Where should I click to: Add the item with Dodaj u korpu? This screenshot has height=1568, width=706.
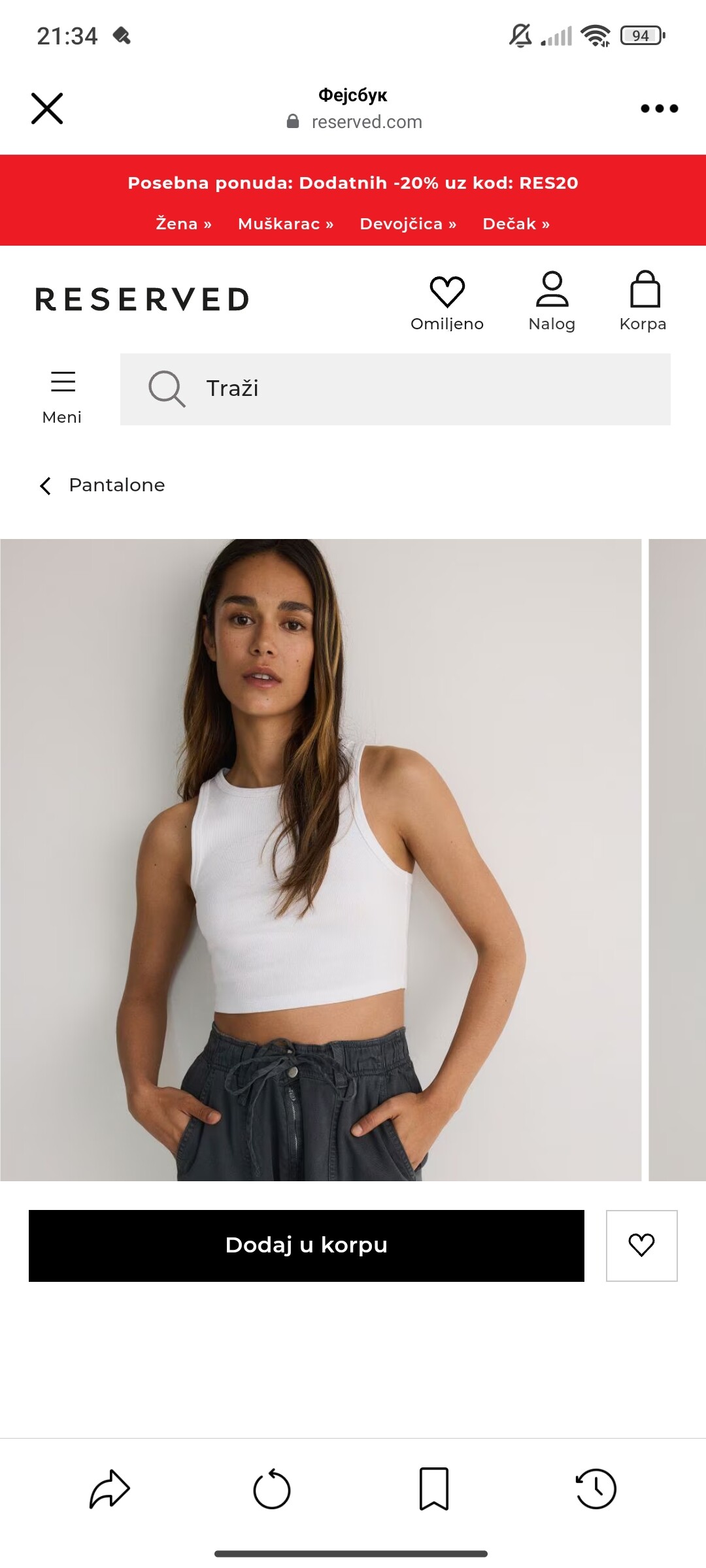pos(306,1245)
